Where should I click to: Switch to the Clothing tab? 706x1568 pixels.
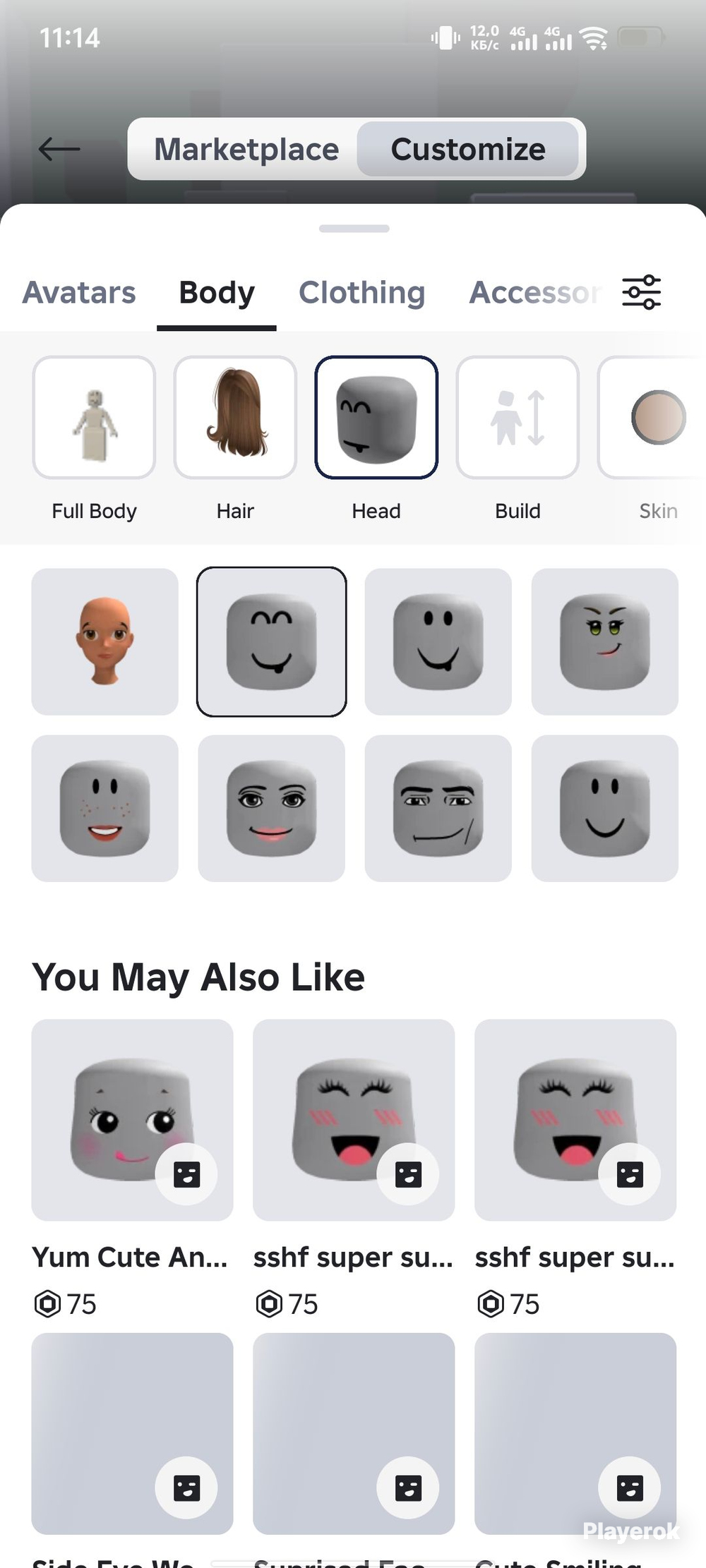pos(362,292)
